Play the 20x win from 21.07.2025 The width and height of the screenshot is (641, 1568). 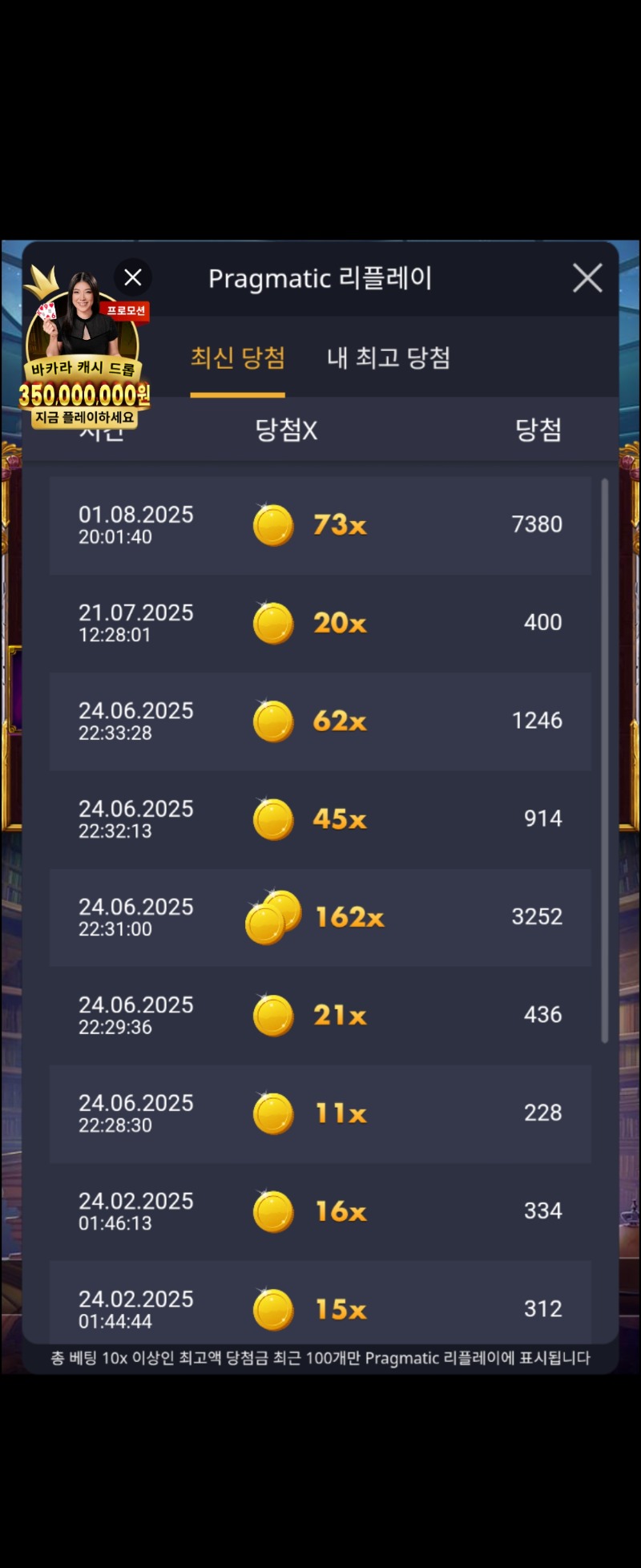pos(320,623)
